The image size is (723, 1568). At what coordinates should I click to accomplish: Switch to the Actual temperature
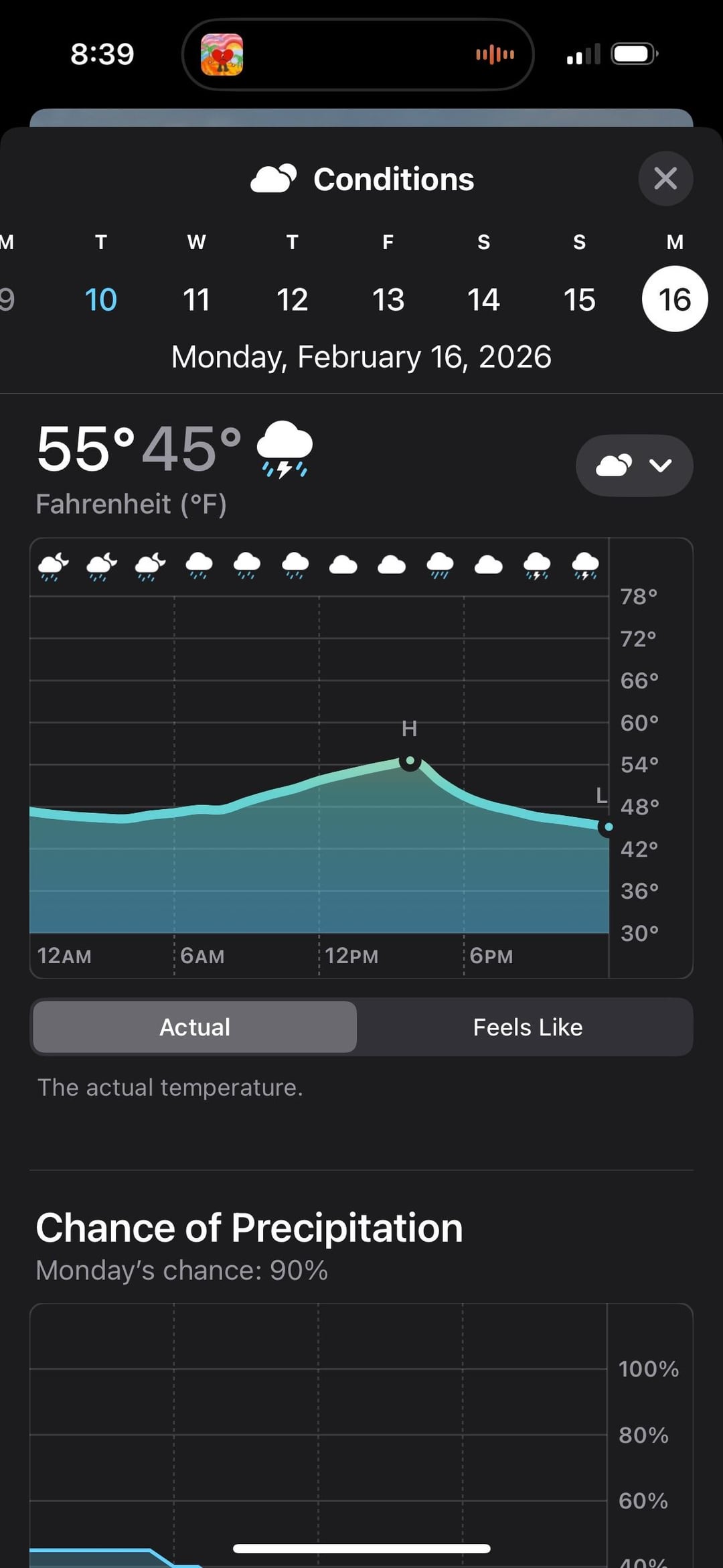click(x=195, y=1027)
